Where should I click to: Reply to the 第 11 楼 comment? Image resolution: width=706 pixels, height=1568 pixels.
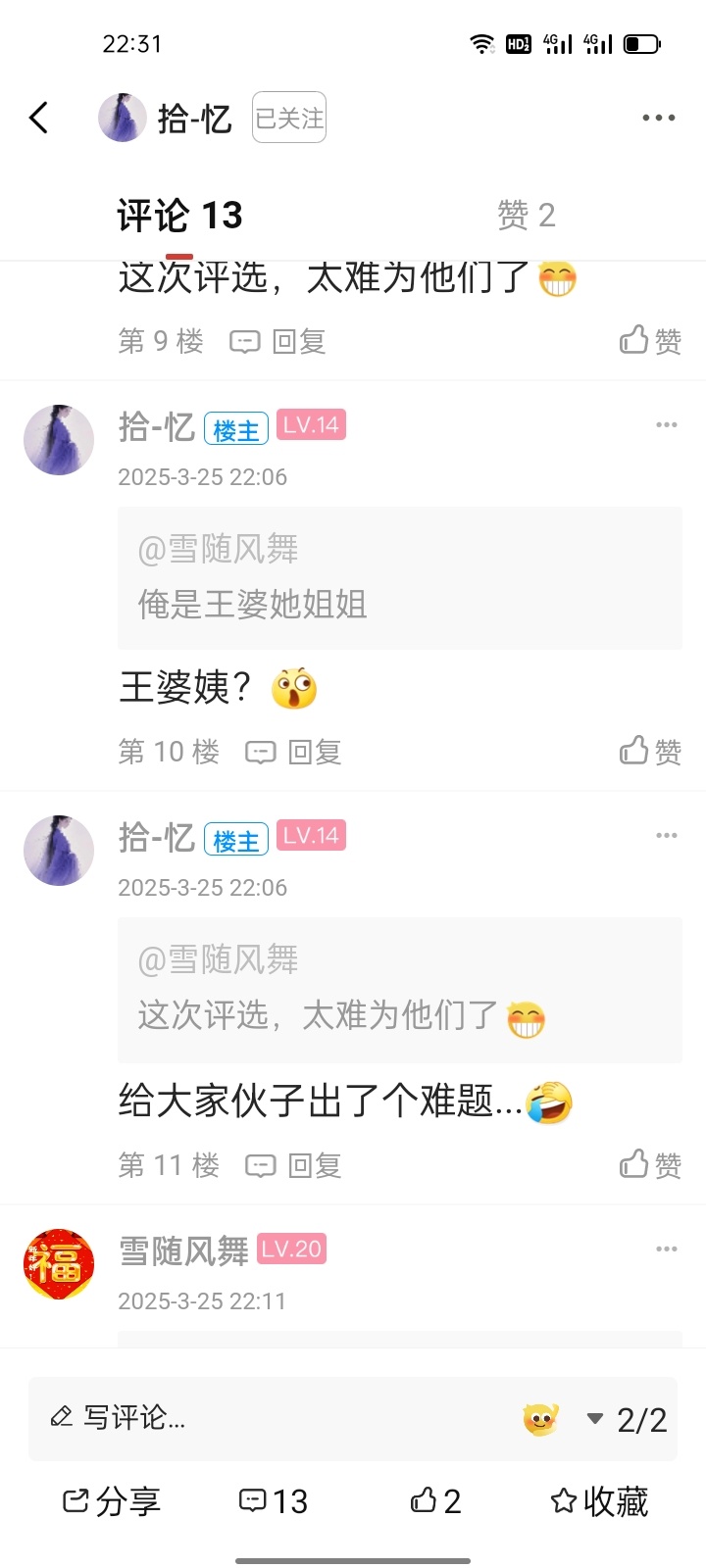293,1165
